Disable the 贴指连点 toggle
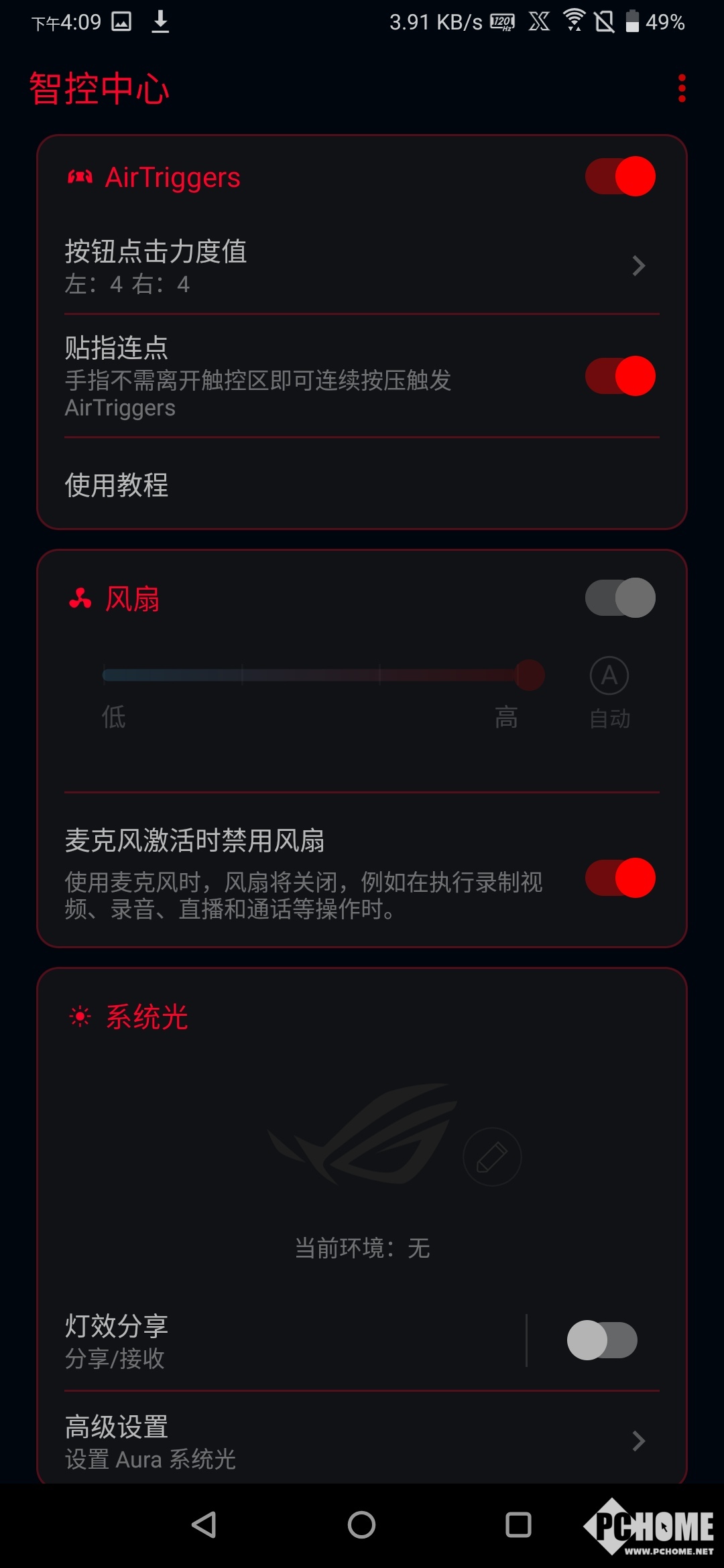This screenshot has width=724, height=1568. pyautogui.click(x=620, y=376)
